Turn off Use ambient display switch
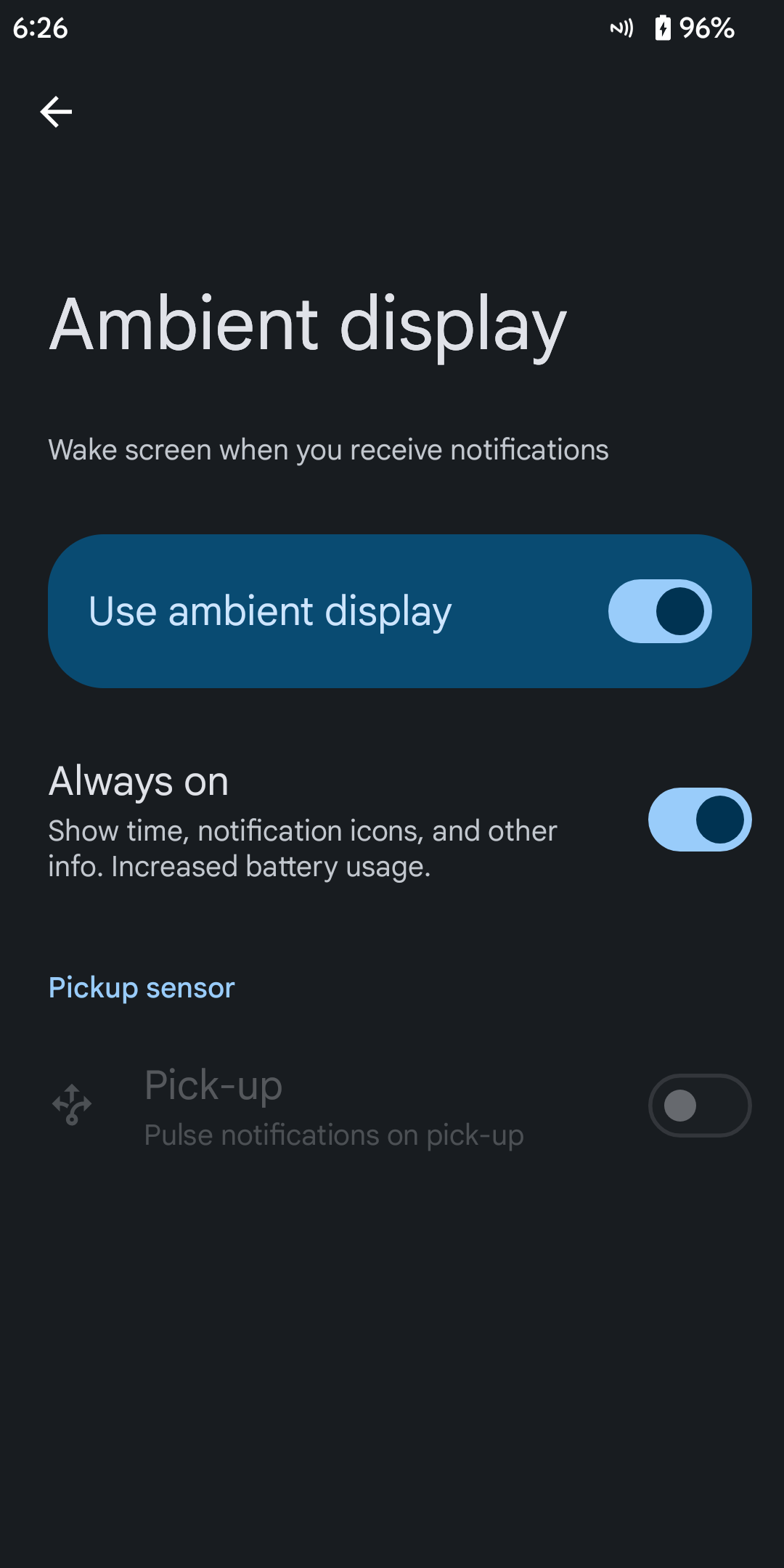Image resolution: width=784 pixels, height=1568 pixels. coord(660,611)
